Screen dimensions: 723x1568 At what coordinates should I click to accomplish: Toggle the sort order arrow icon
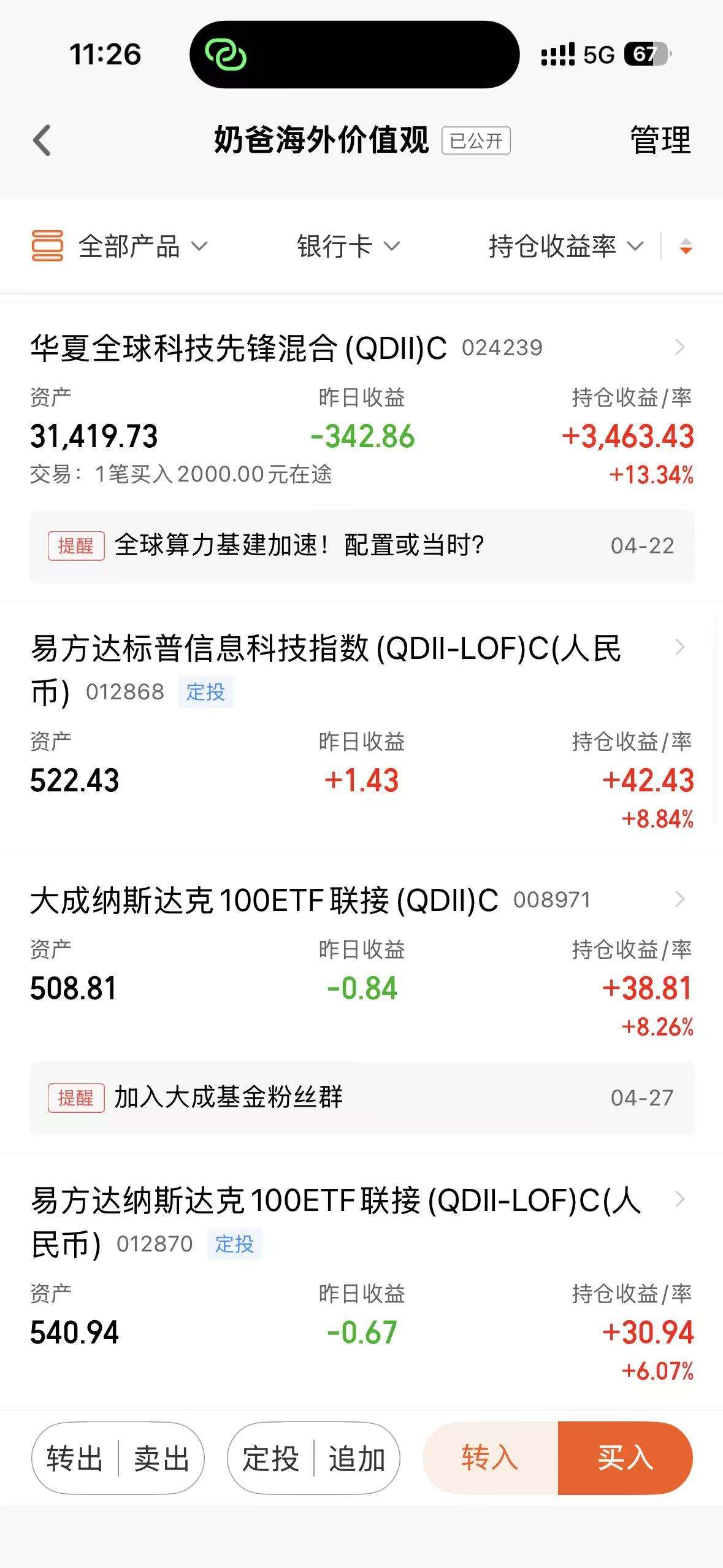[686, 247]
